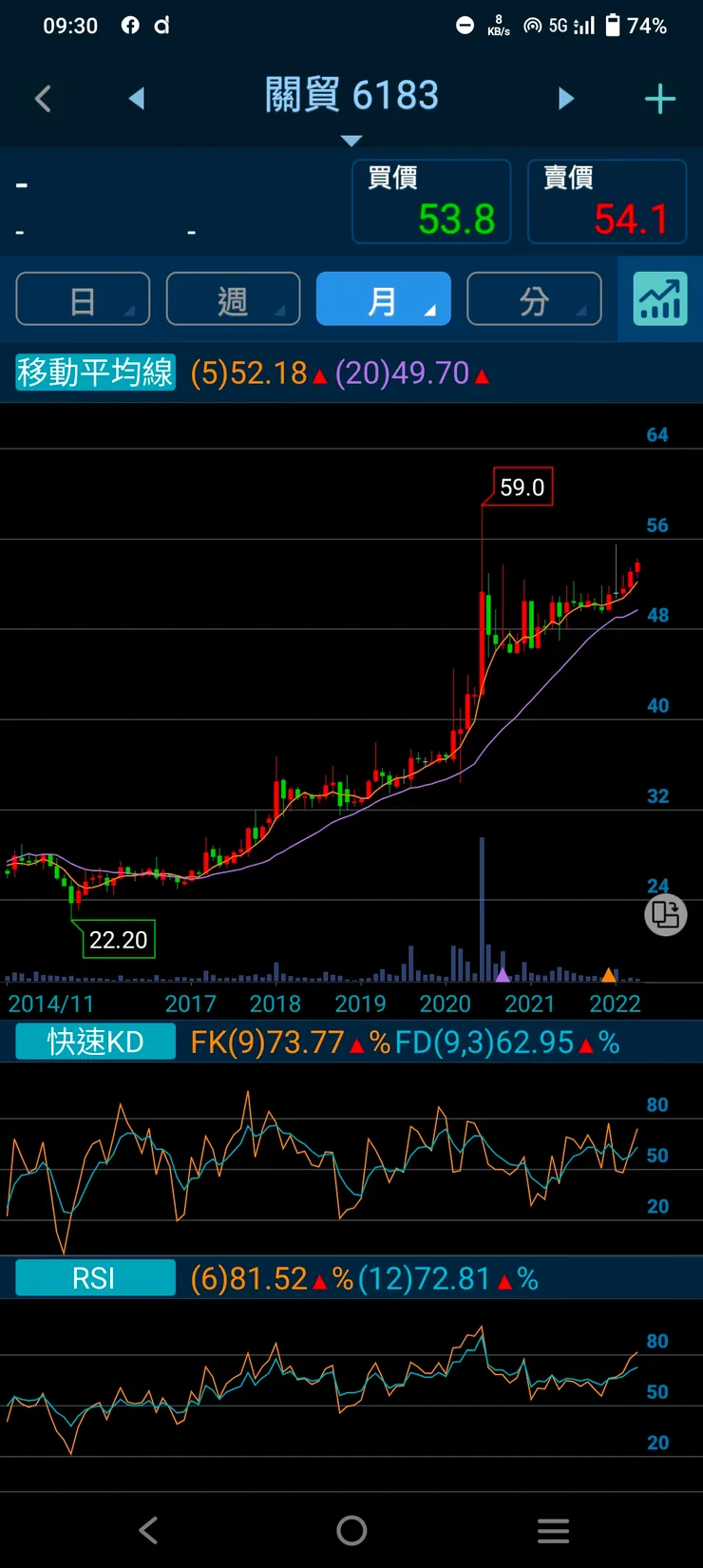Image resolution: width=703 pixels, height=1568 pixels.
Task: Change the 快速KD indicator
Action: pos(95,1042)
